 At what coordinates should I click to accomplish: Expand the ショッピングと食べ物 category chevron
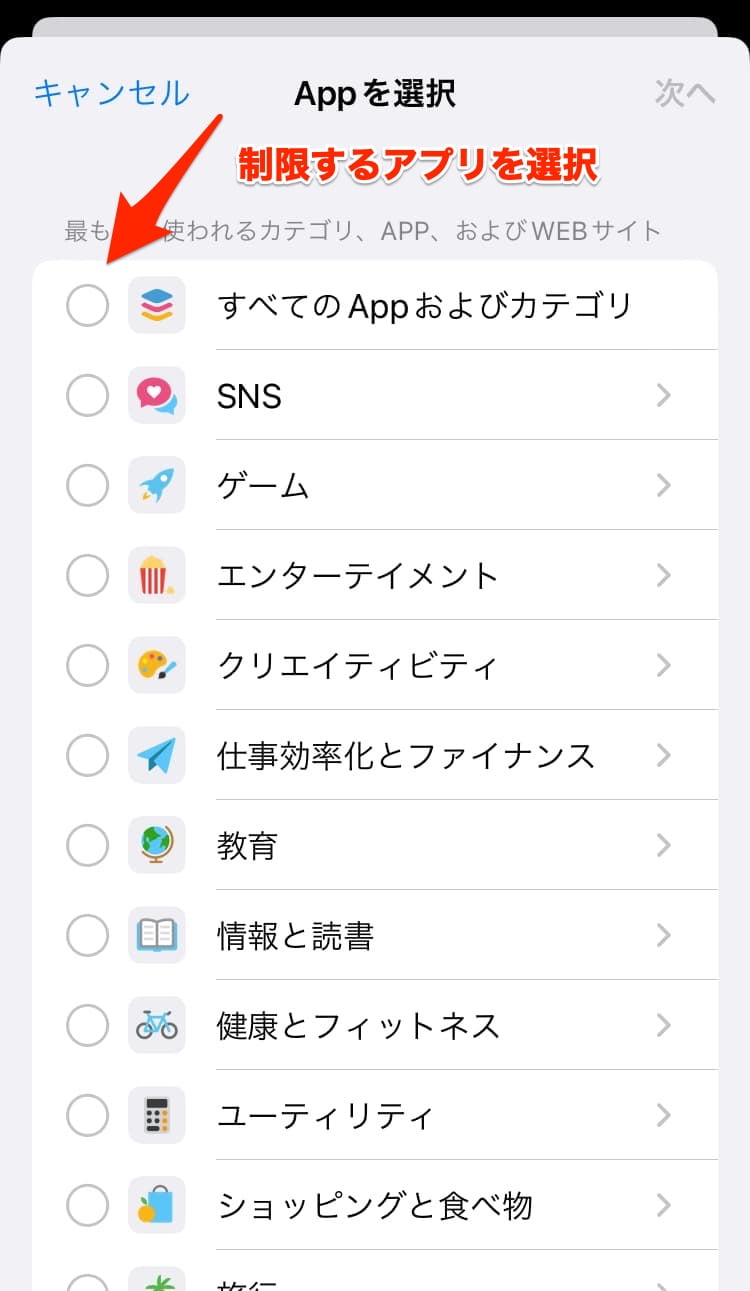pyautogui.click(x=663, y=1206)
